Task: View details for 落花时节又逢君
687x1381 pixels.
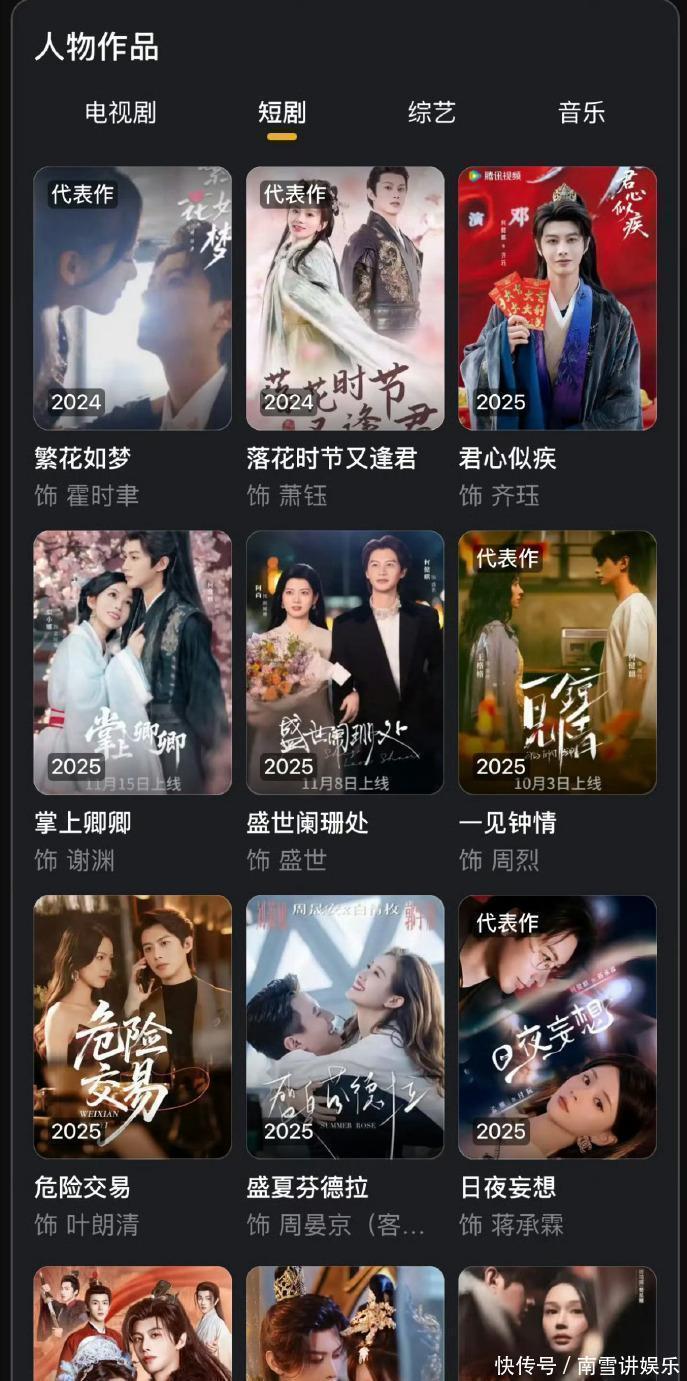Action: click(345, 298)
